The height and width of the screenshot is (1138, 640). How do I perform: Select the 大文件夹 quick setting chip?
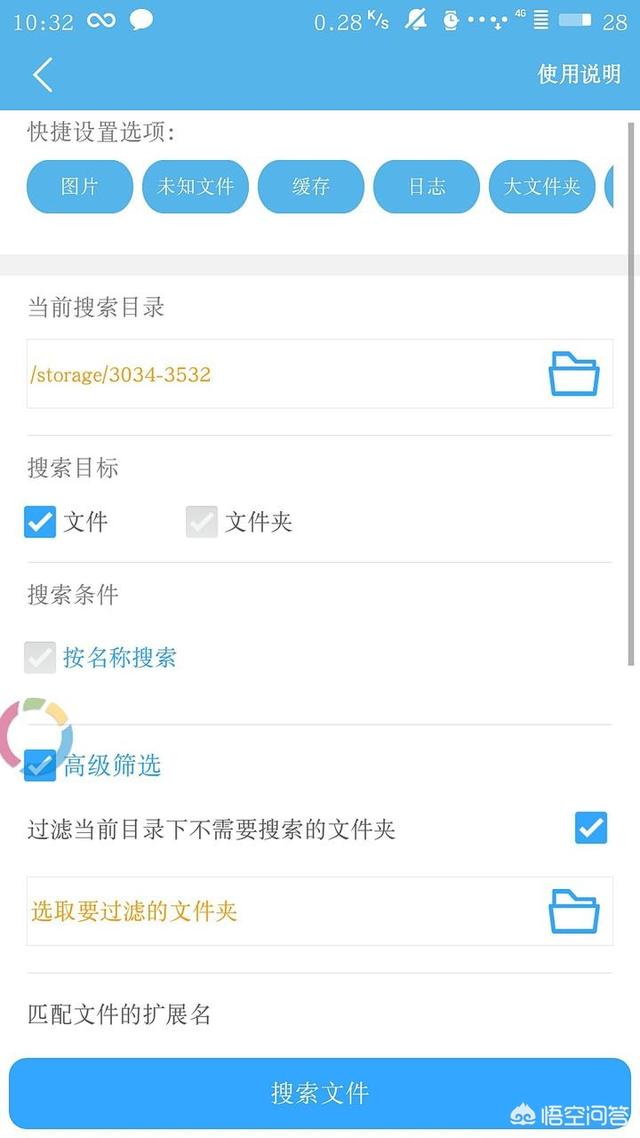coord(542,187)
